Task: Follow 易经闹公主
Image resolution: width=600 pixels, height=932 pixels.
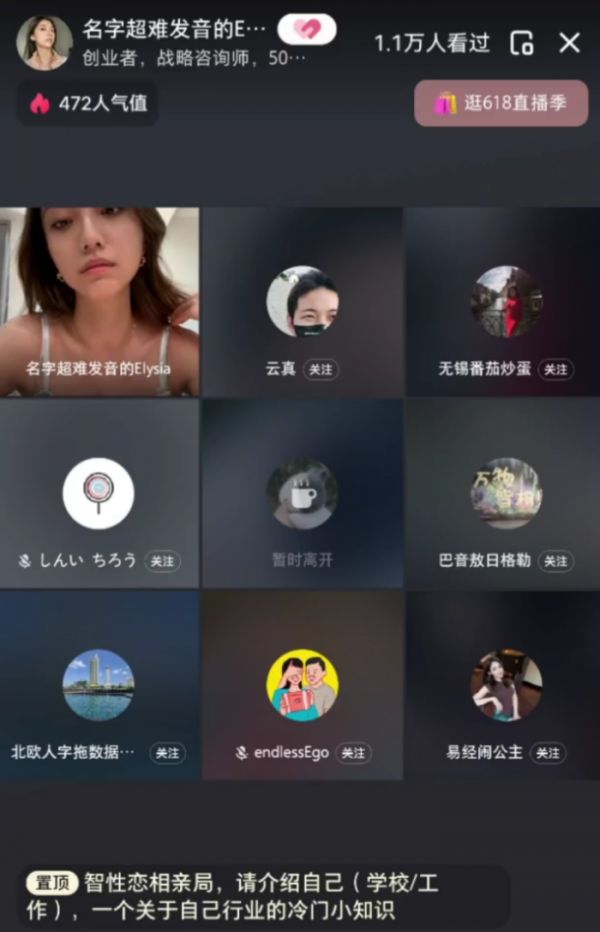Action: coord(547,752)
